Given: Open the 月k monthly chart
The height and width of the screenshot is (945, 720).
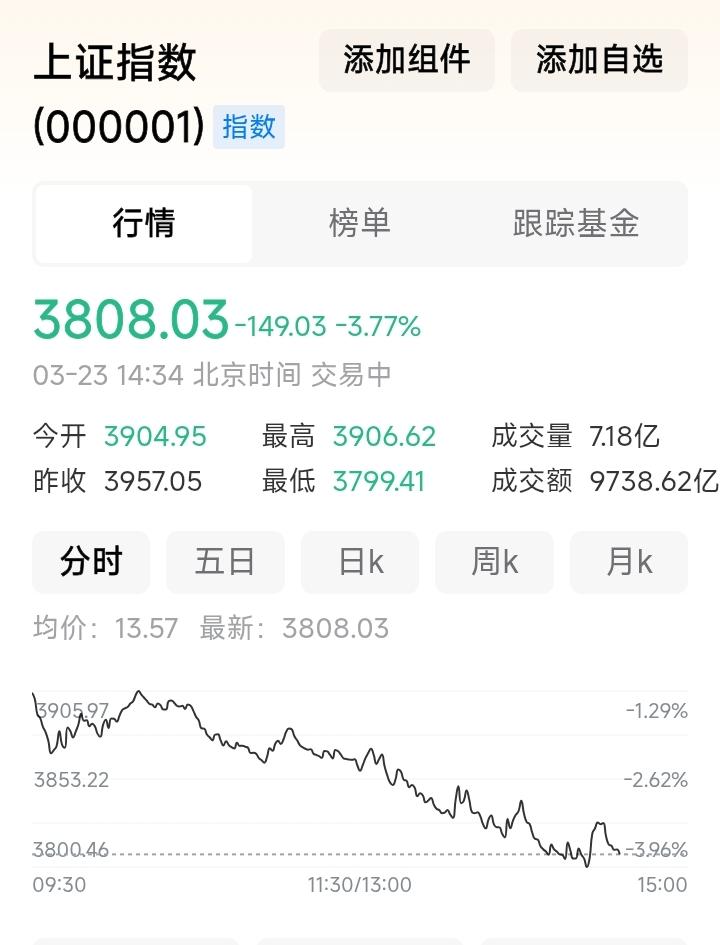Looking at the screenshot, I should [x=628, y=562].
